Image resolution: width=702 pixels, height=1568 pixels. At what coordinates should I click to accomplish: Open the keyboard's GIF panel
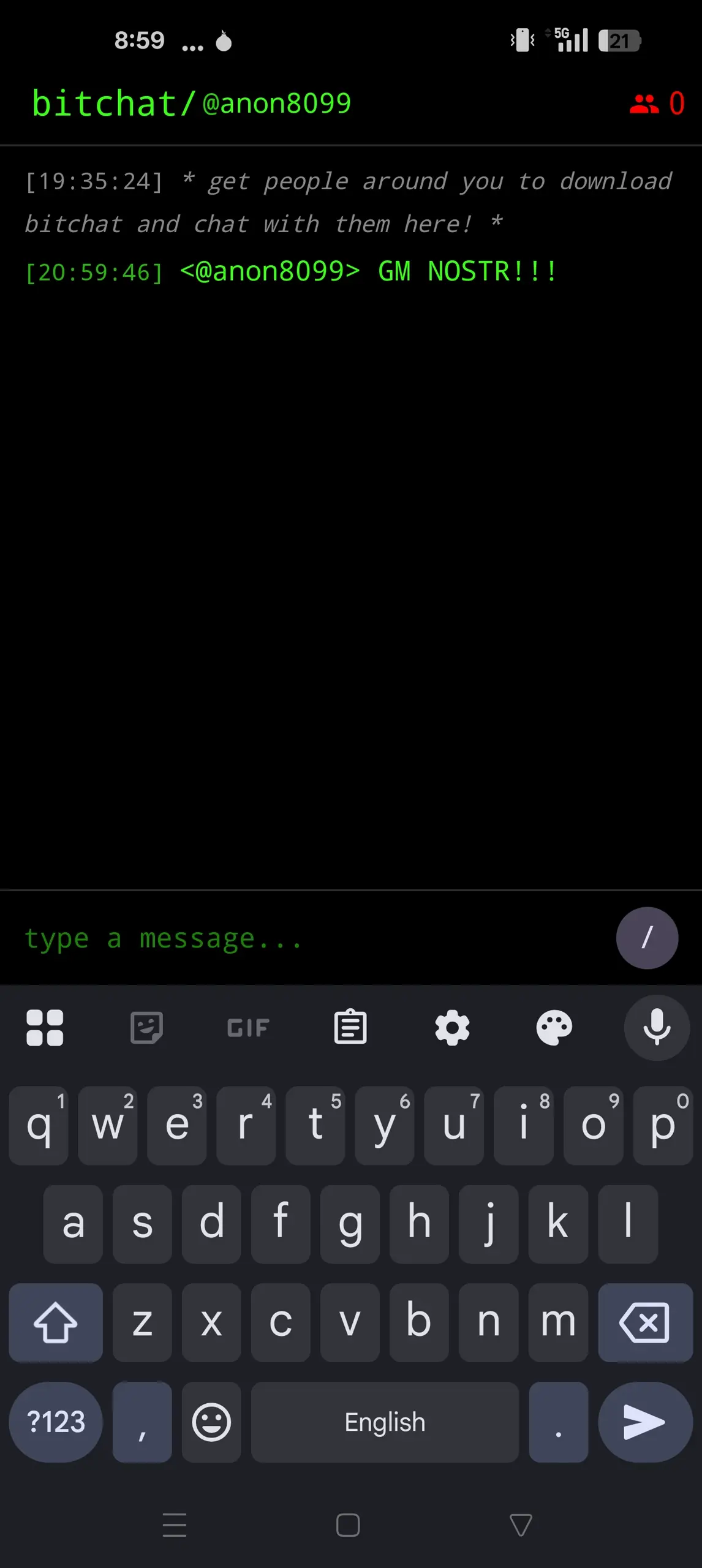pos(248,1028)
